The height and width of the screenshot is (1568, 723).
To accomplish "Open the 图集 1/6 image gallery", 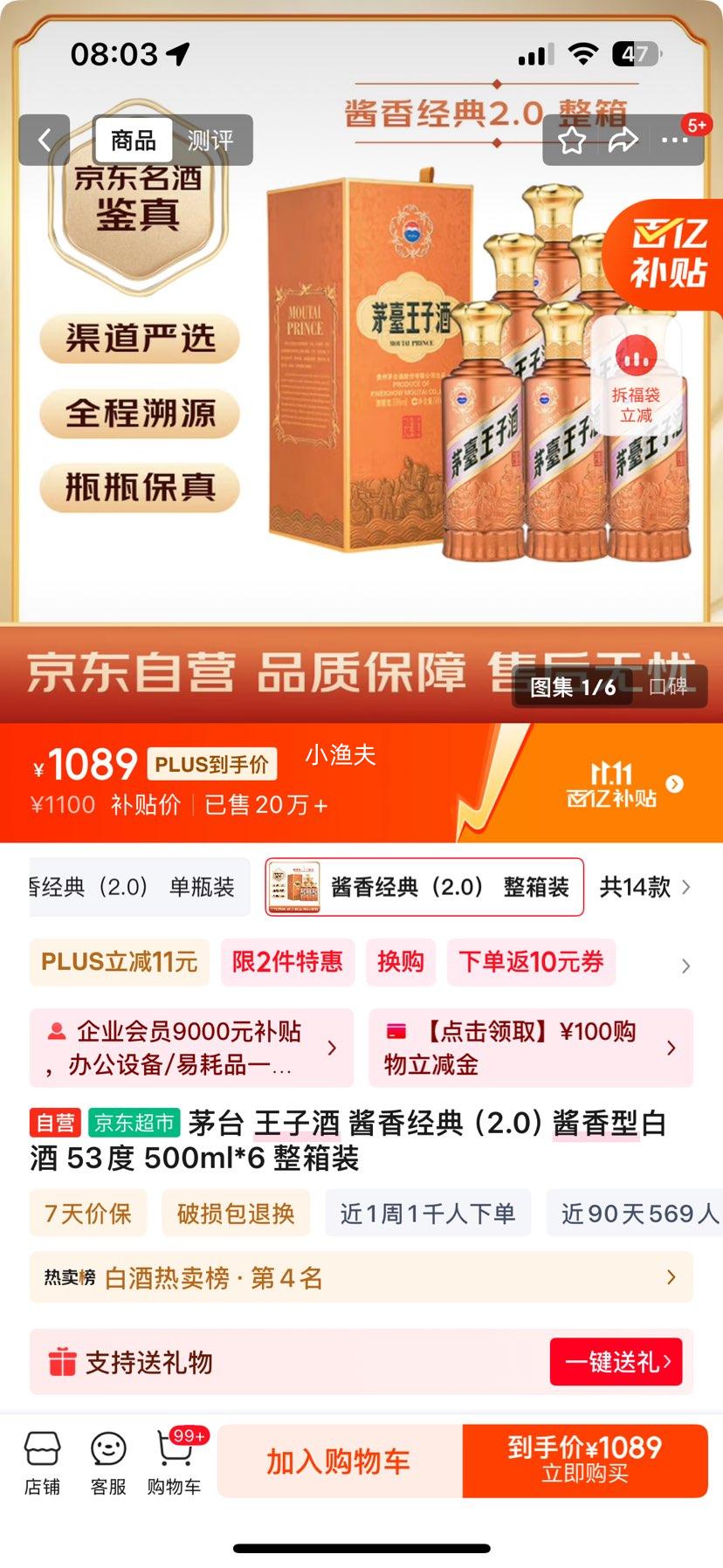I will coord(574,687).
